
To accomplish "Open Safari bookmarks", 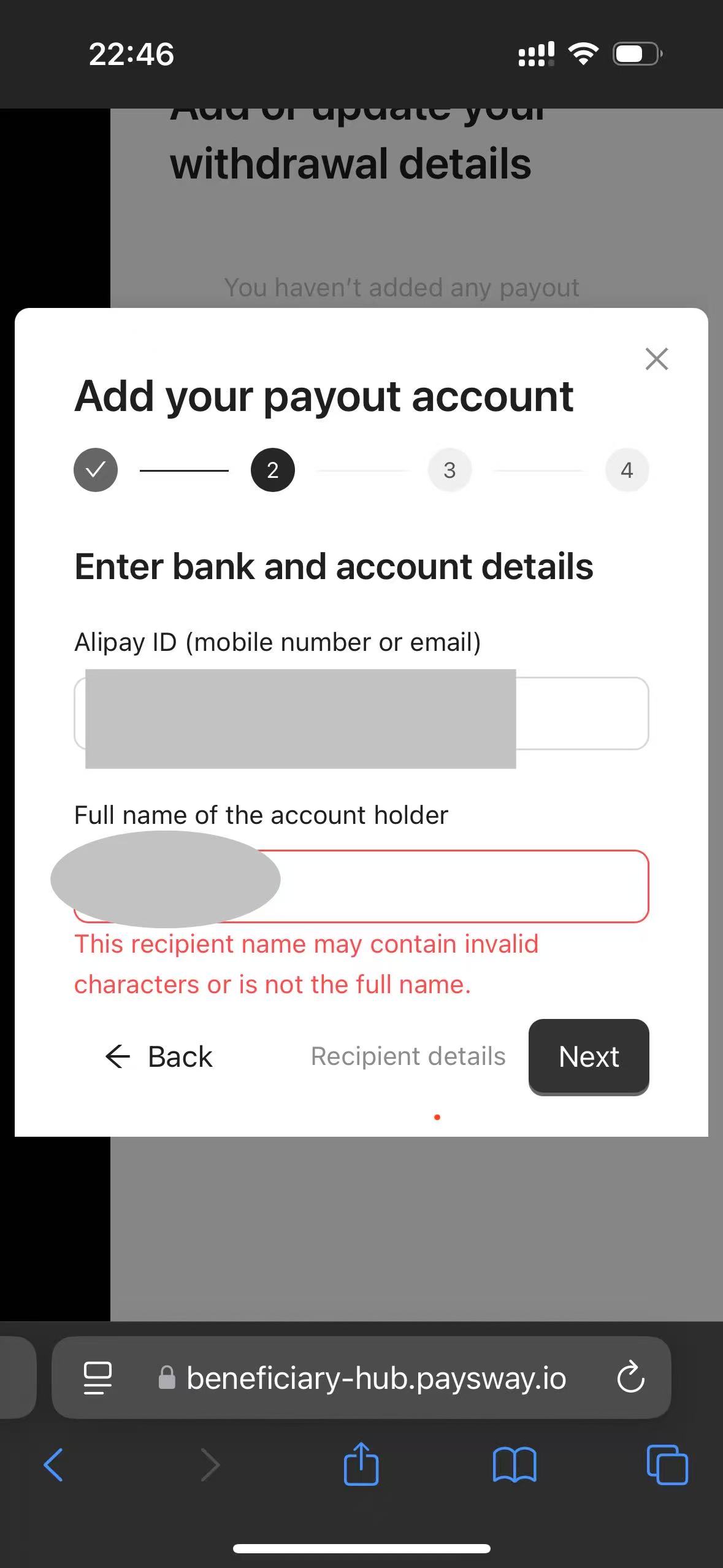I will [515, 1465].
